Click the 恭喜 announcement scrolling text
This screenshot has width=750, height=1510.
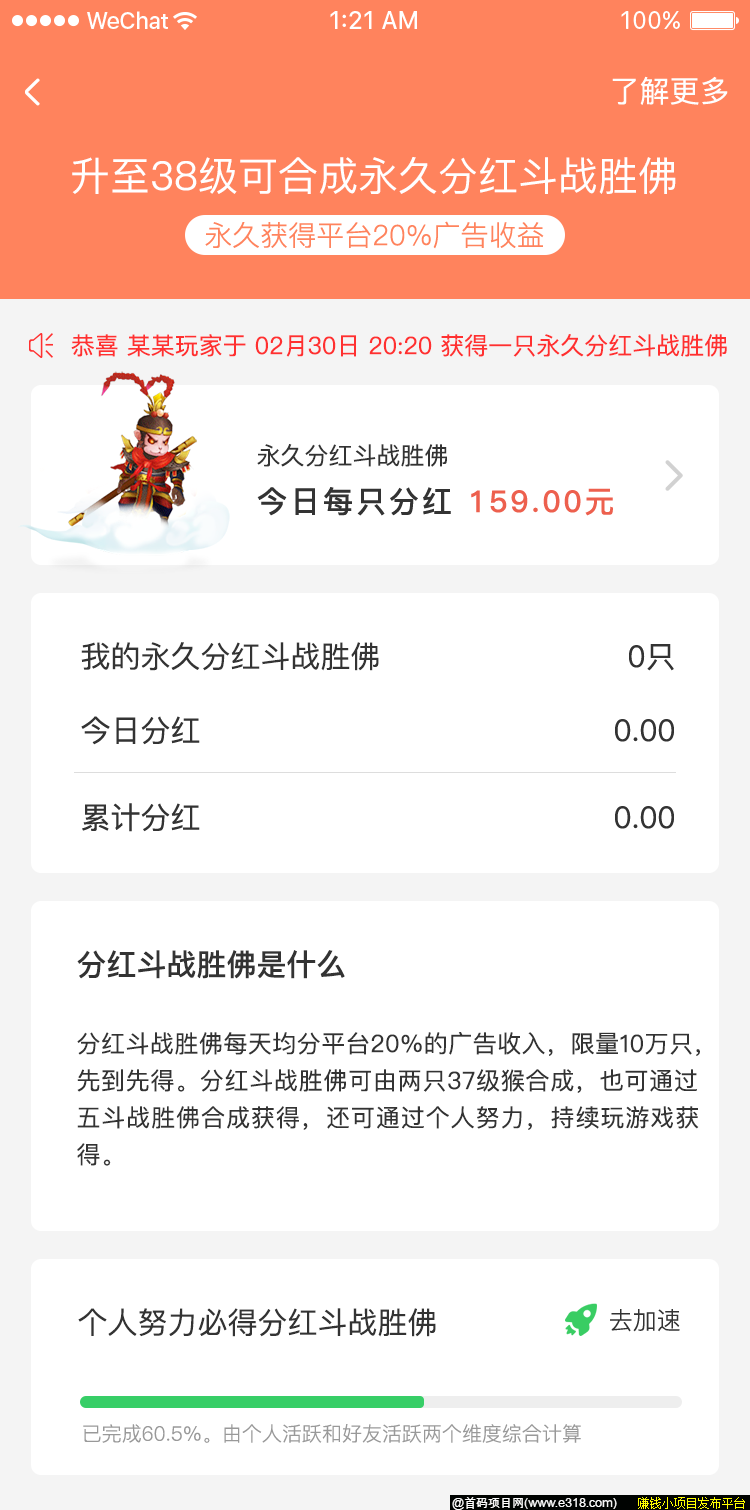[x=400, y=345]
